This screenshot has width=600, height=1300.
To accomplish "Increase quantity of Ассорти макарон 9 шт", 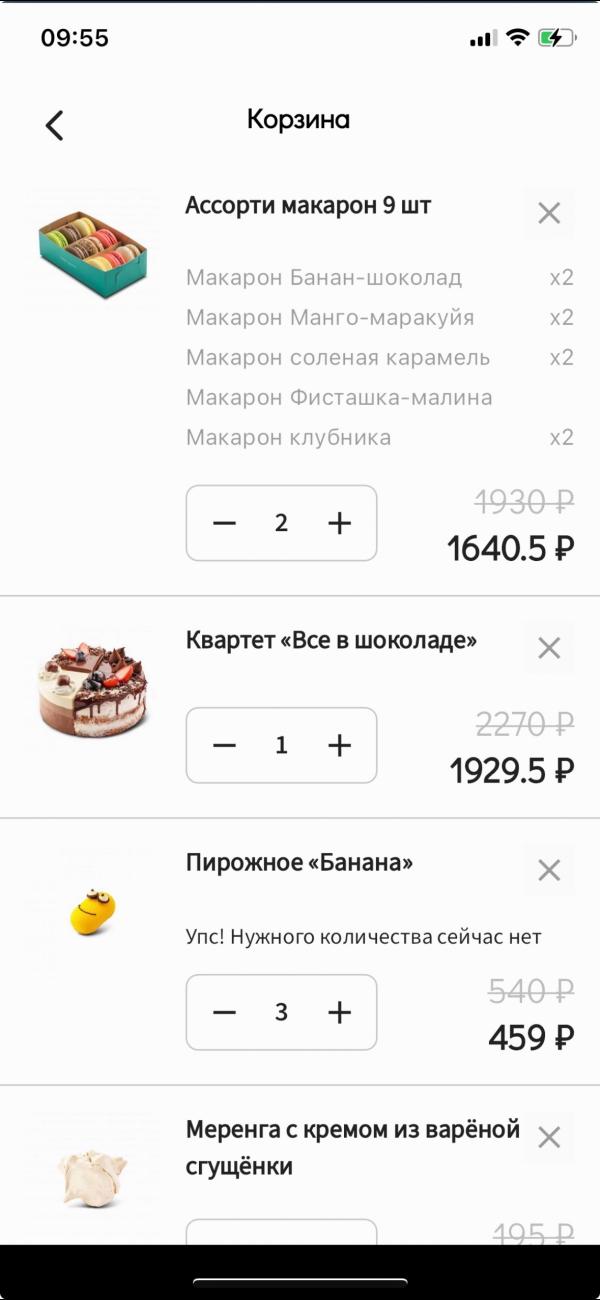I will [340, 523].
